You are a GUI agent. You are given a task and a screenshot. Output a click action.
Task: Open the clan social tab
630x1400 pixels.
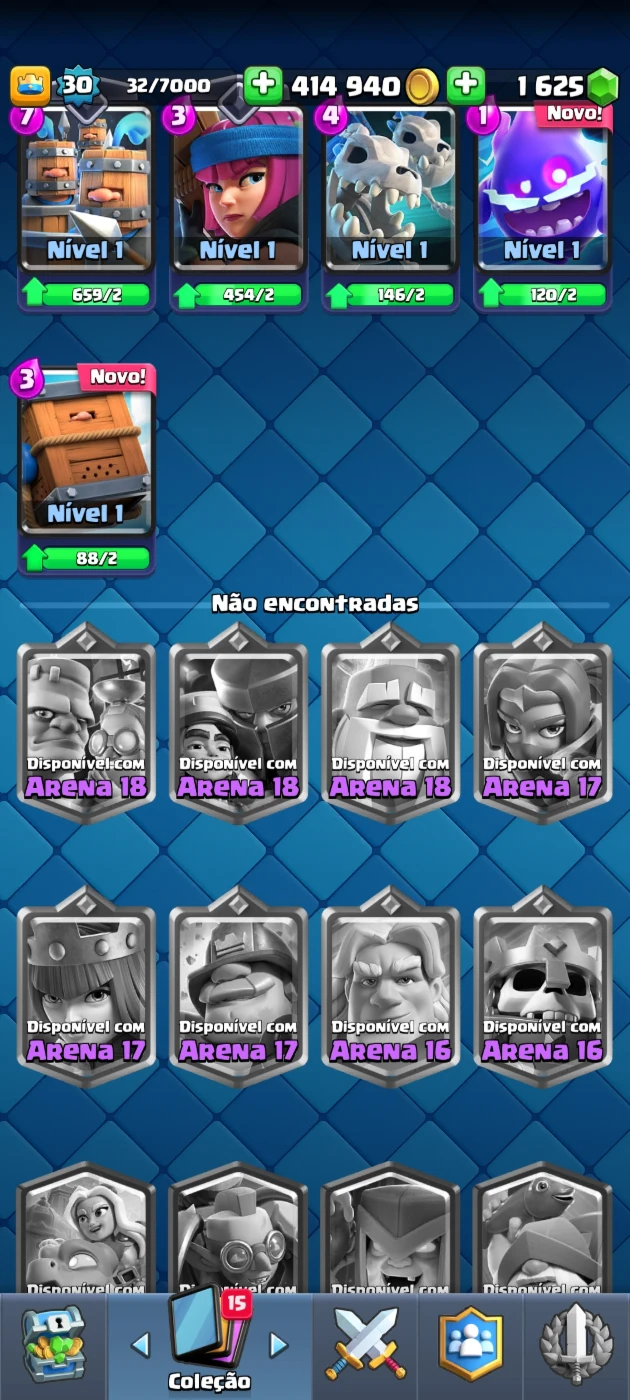click(471, 1345)
